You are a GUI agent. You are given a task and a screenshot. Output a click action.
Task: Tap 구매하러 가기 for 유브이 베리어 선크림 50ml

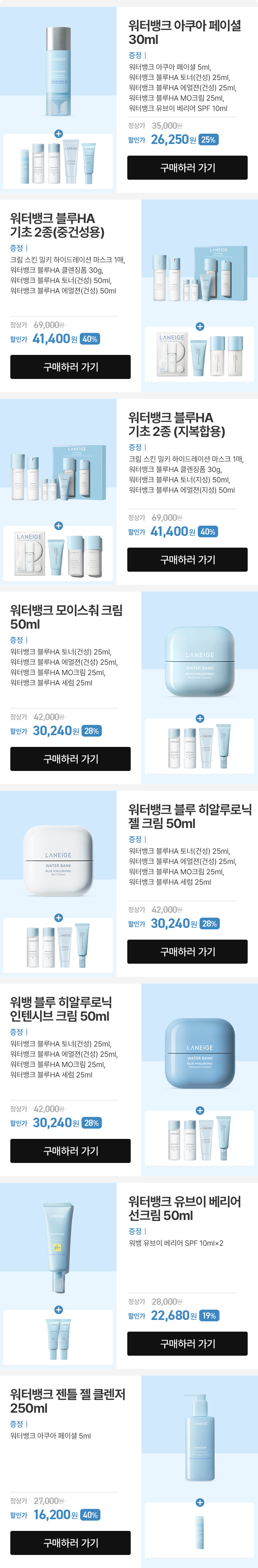(x=187, y=1343)
